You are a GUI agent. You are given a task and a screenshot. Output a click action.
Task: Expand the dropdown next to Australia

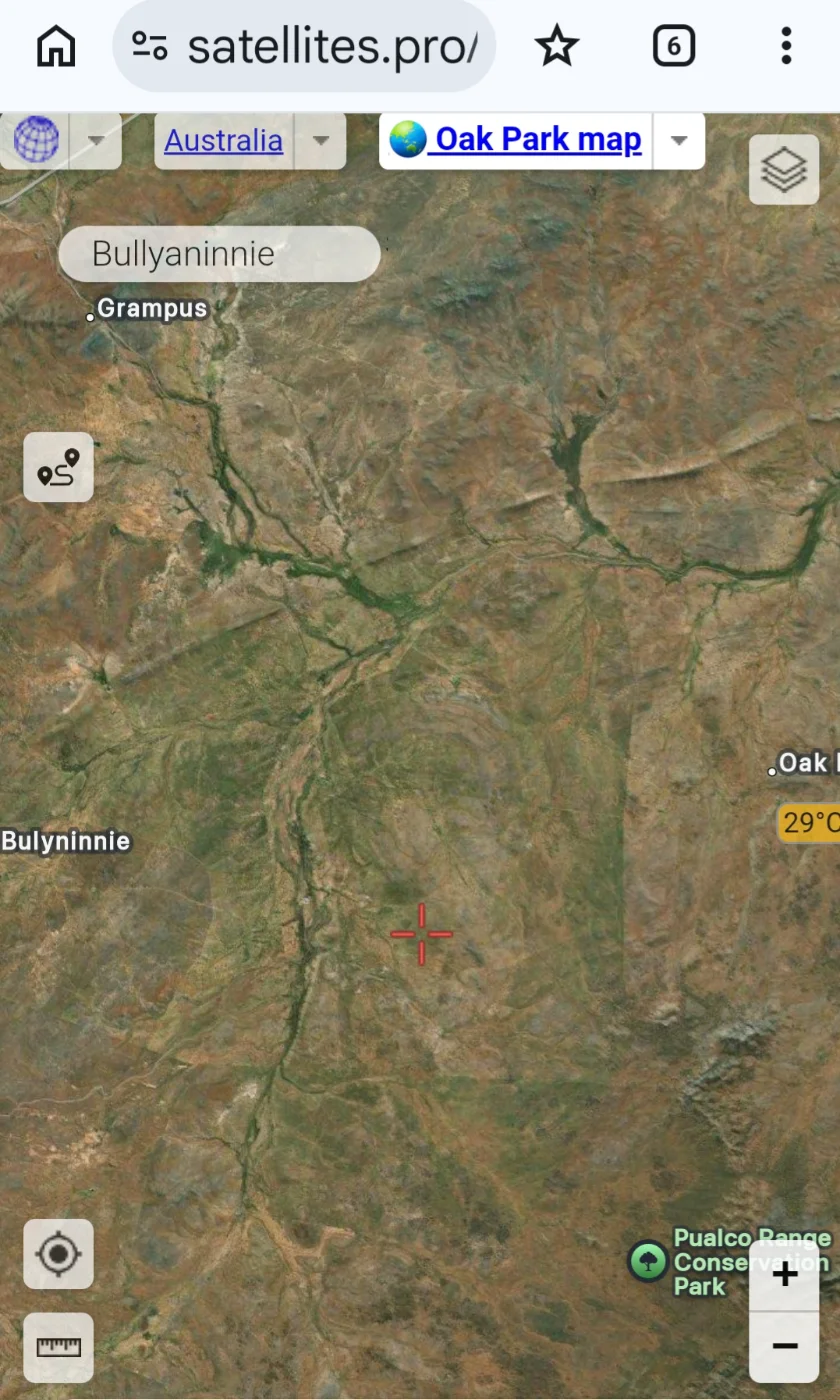(x=321, y=141)
